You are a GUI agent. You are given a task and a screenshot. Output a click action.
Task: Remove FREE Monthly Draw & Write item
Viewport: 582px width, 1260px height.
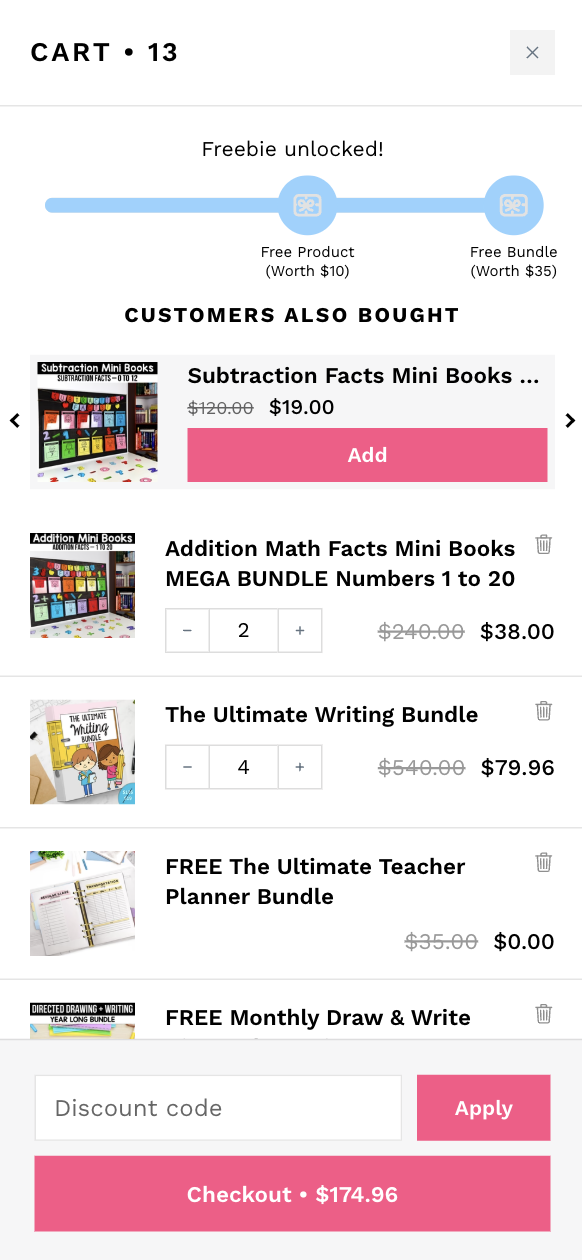[543, 1014]
